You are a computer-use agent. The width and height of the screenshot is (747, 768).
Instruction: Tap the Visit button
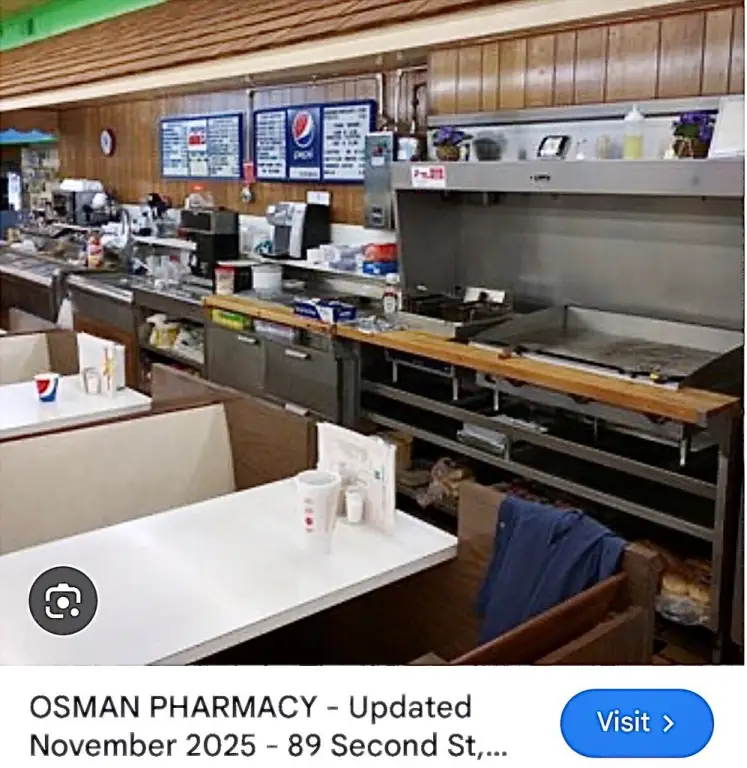(637, 722)
